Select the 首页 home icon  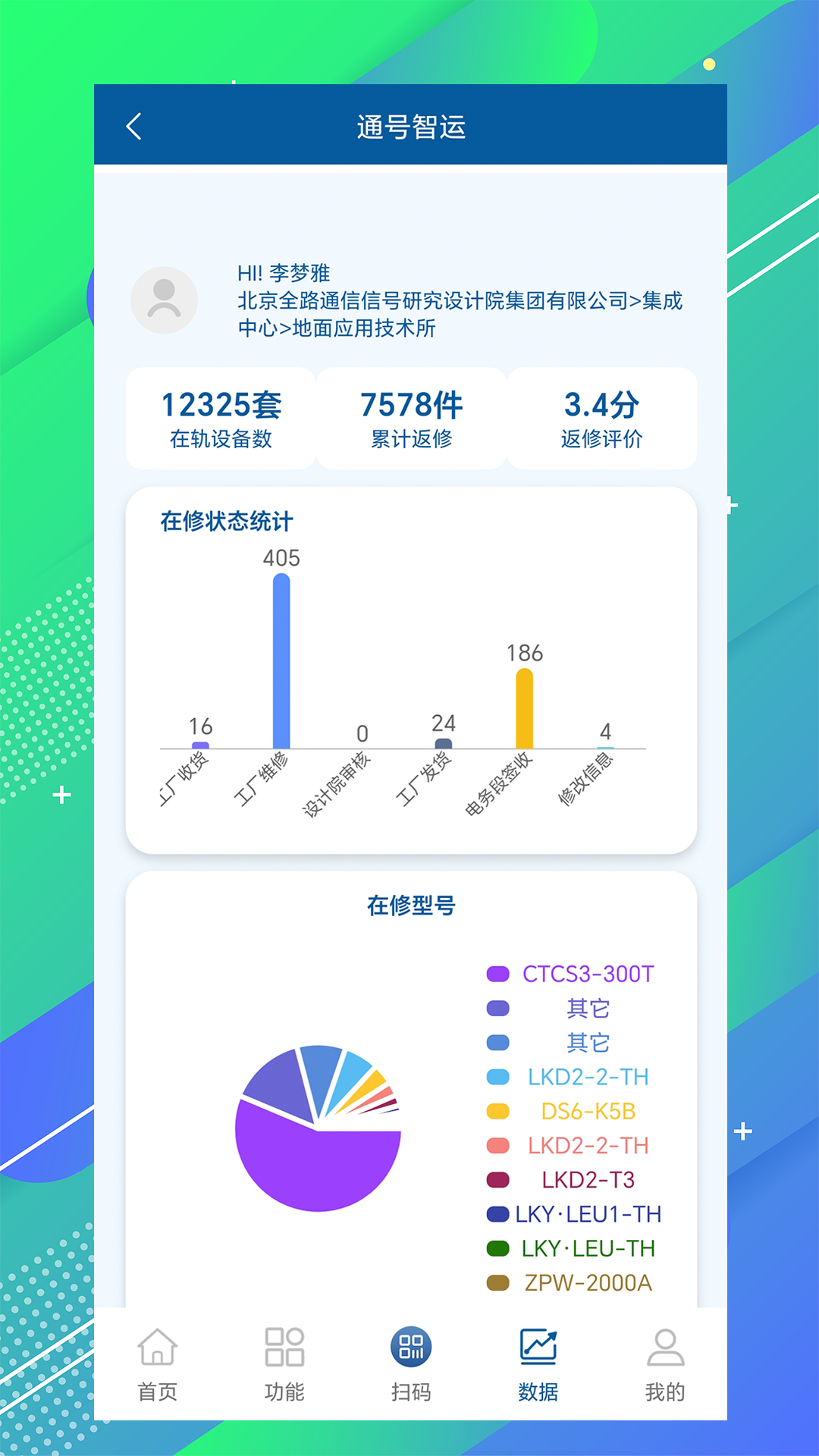click(x=158, y=1350)
